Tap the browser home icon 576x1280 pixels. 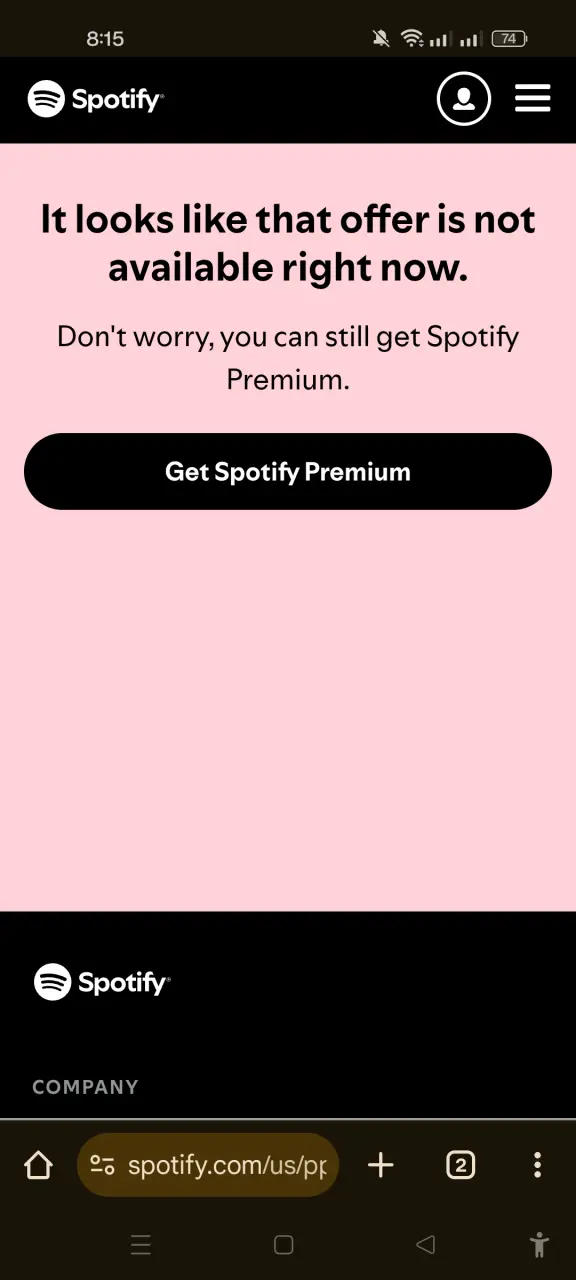tap(38, 1165)
